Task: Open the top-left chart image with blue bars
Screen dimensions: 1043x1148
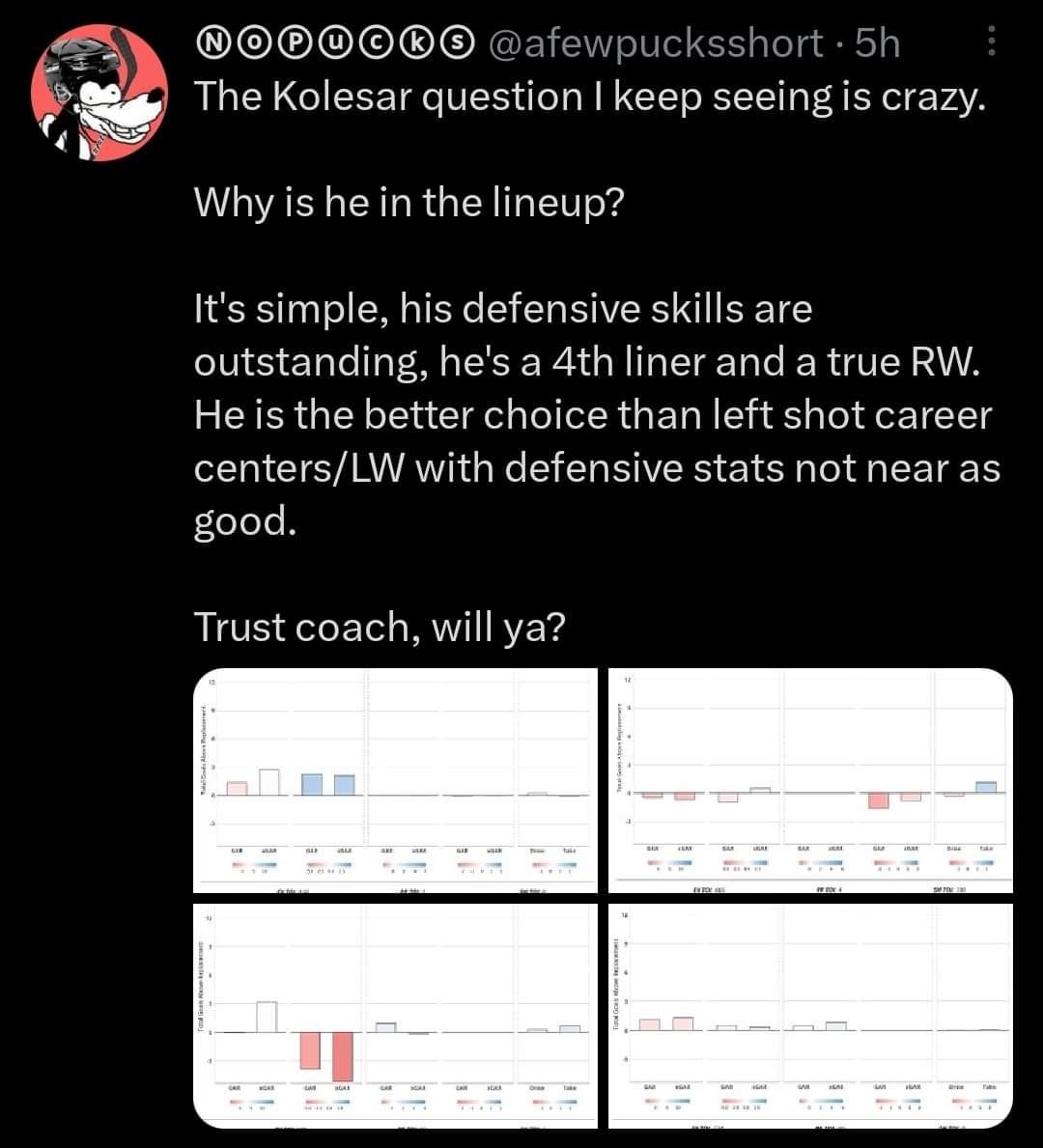Action: (x=396, y=780)
